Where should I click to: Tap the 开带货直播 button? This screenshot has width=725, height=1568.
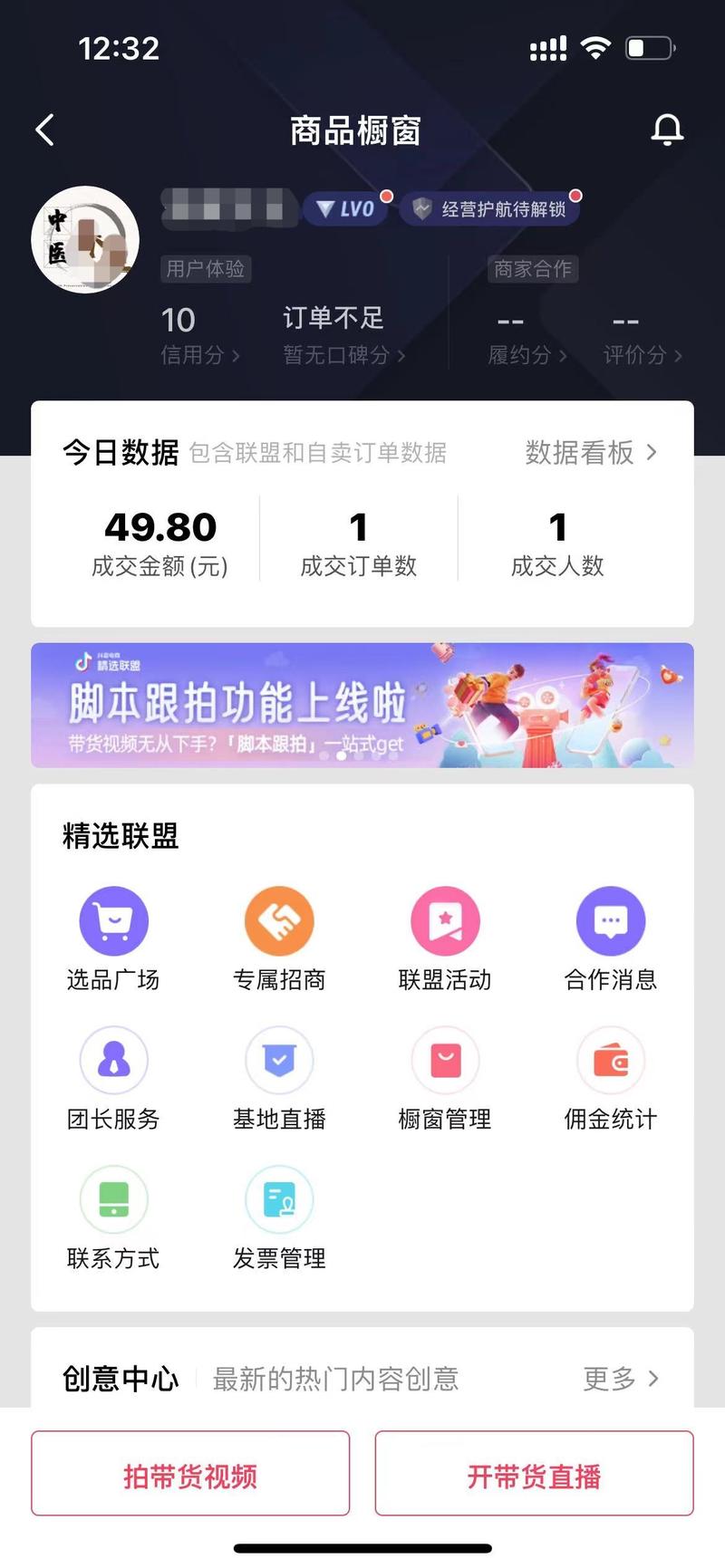(533, 1474)
